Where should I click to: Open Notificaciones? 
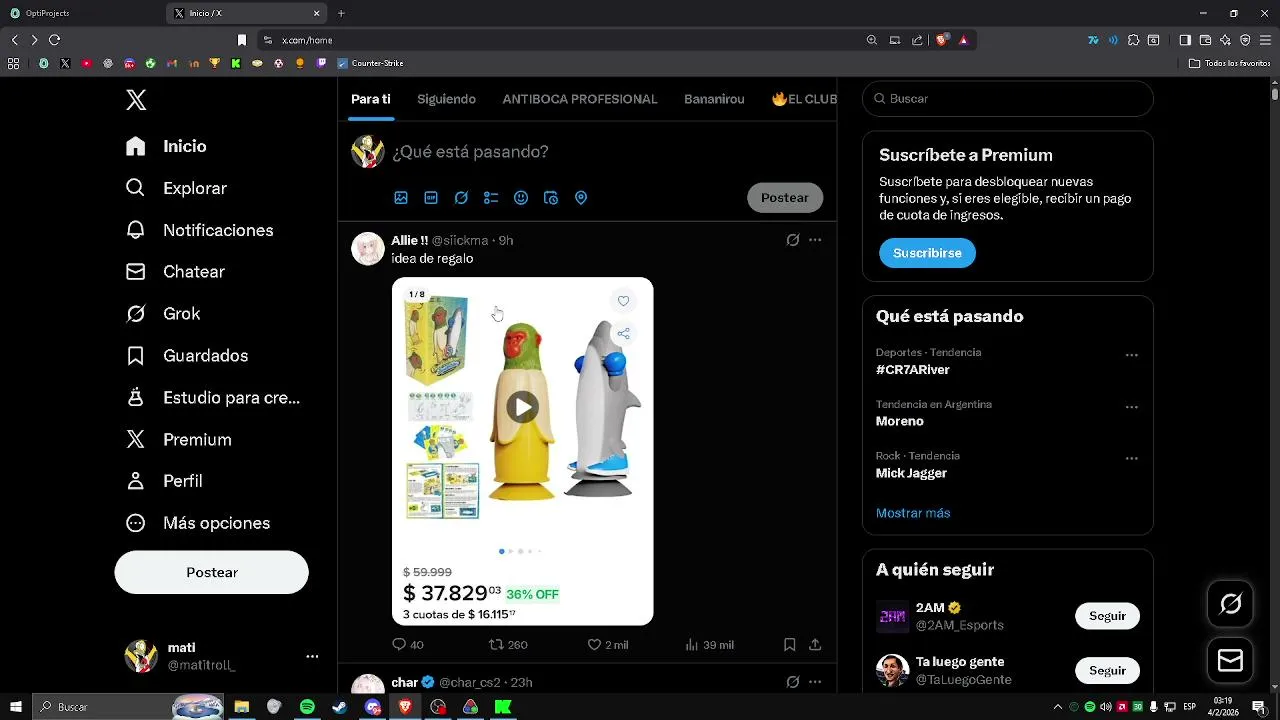point(217,230)
